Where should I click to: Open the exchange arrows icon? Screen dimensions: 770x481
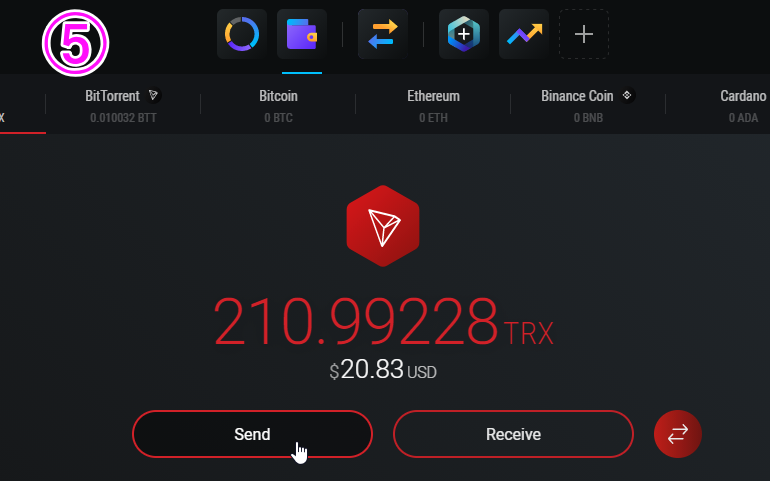[x=383, y=34]
